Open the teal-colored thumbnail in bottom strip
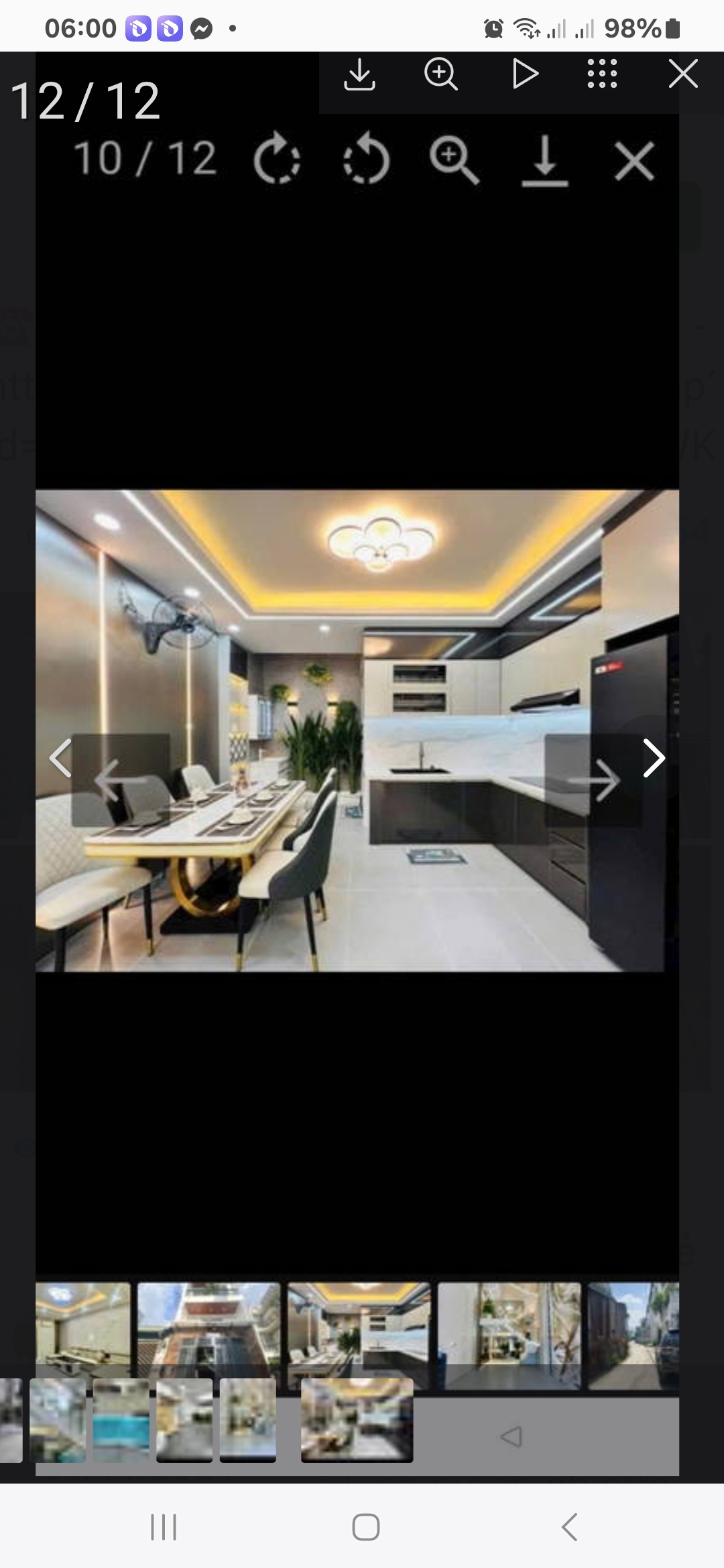 click(x=121, y=1419)
